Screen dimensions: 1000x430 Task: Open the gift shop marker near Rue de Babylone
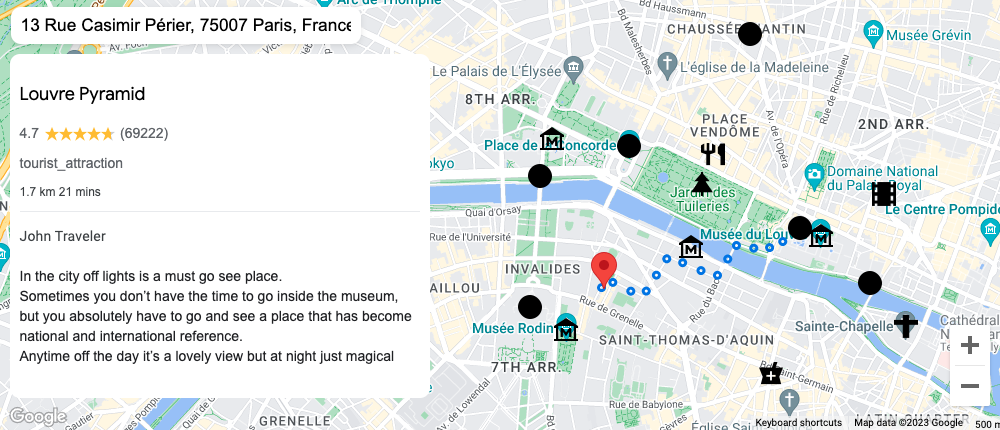click(x=770, y=374)
